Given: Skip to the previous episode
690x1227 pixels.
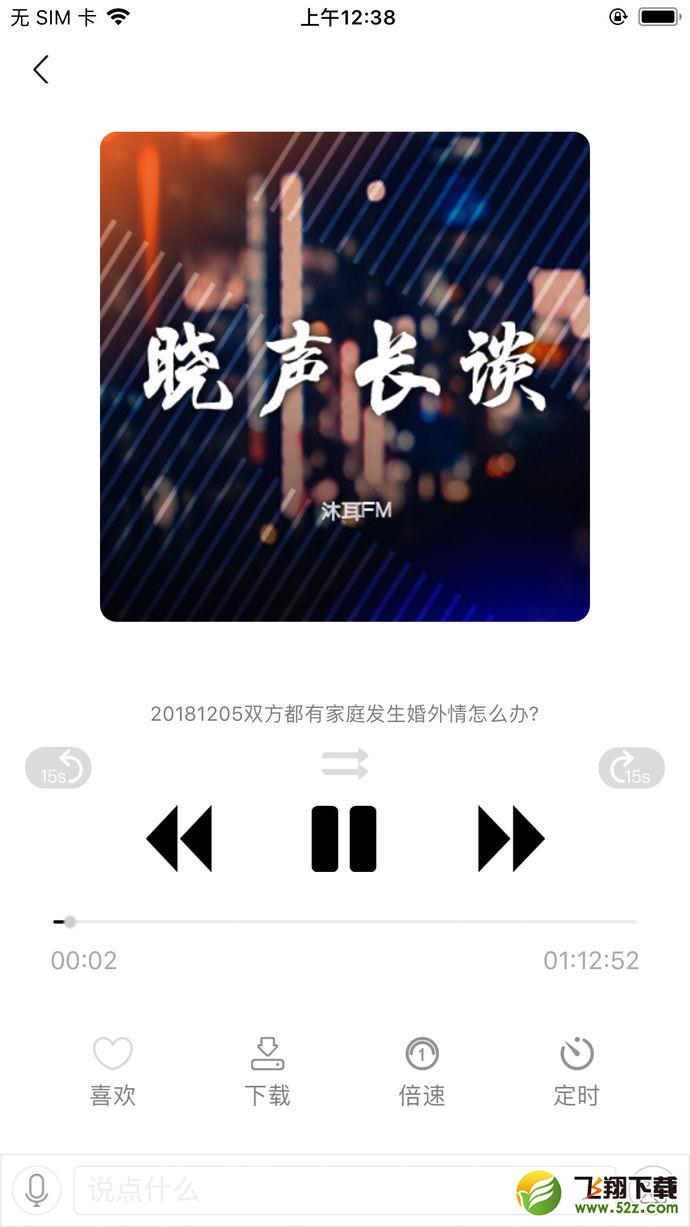Looking at the screenshot, I should click(179, 838).
